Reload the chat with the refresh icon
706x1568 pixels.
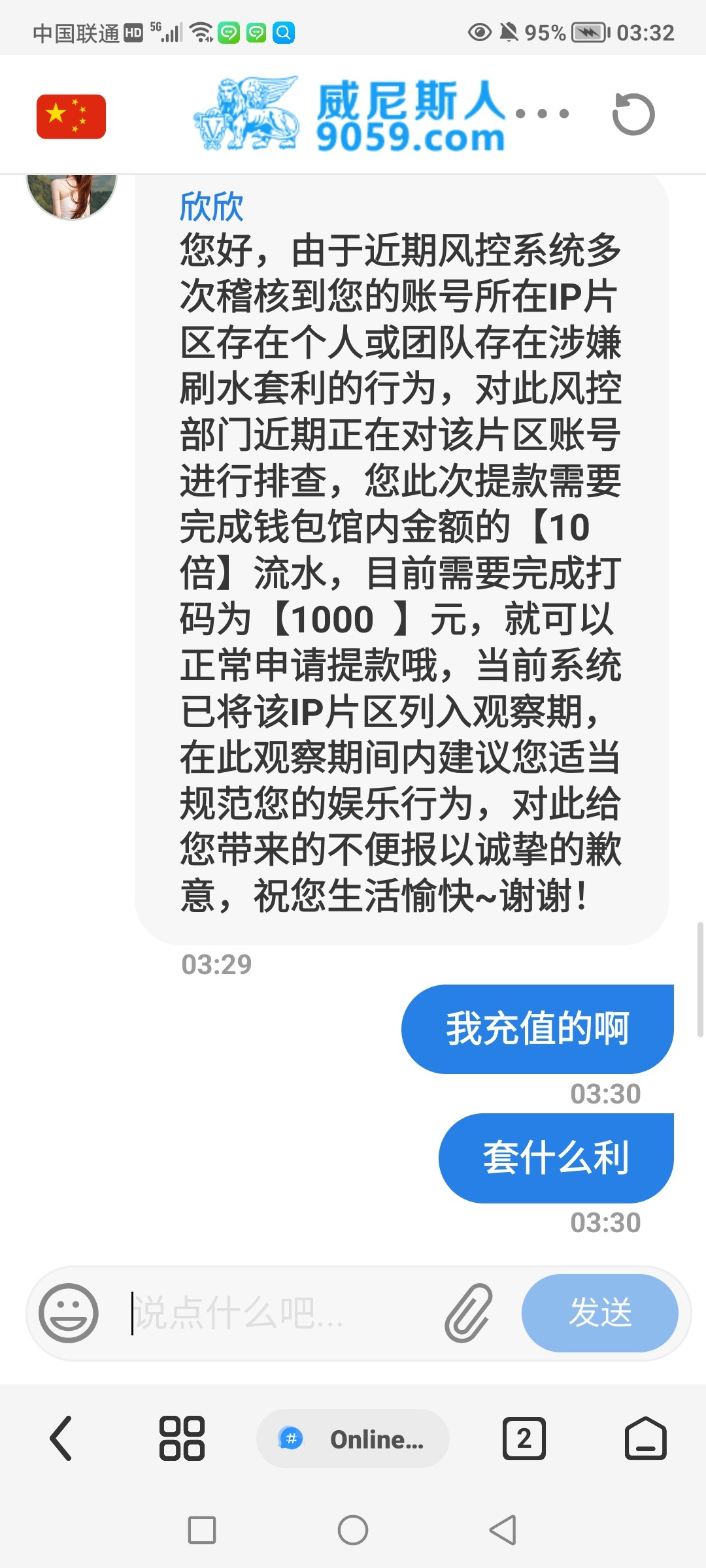tap(633, 113)
